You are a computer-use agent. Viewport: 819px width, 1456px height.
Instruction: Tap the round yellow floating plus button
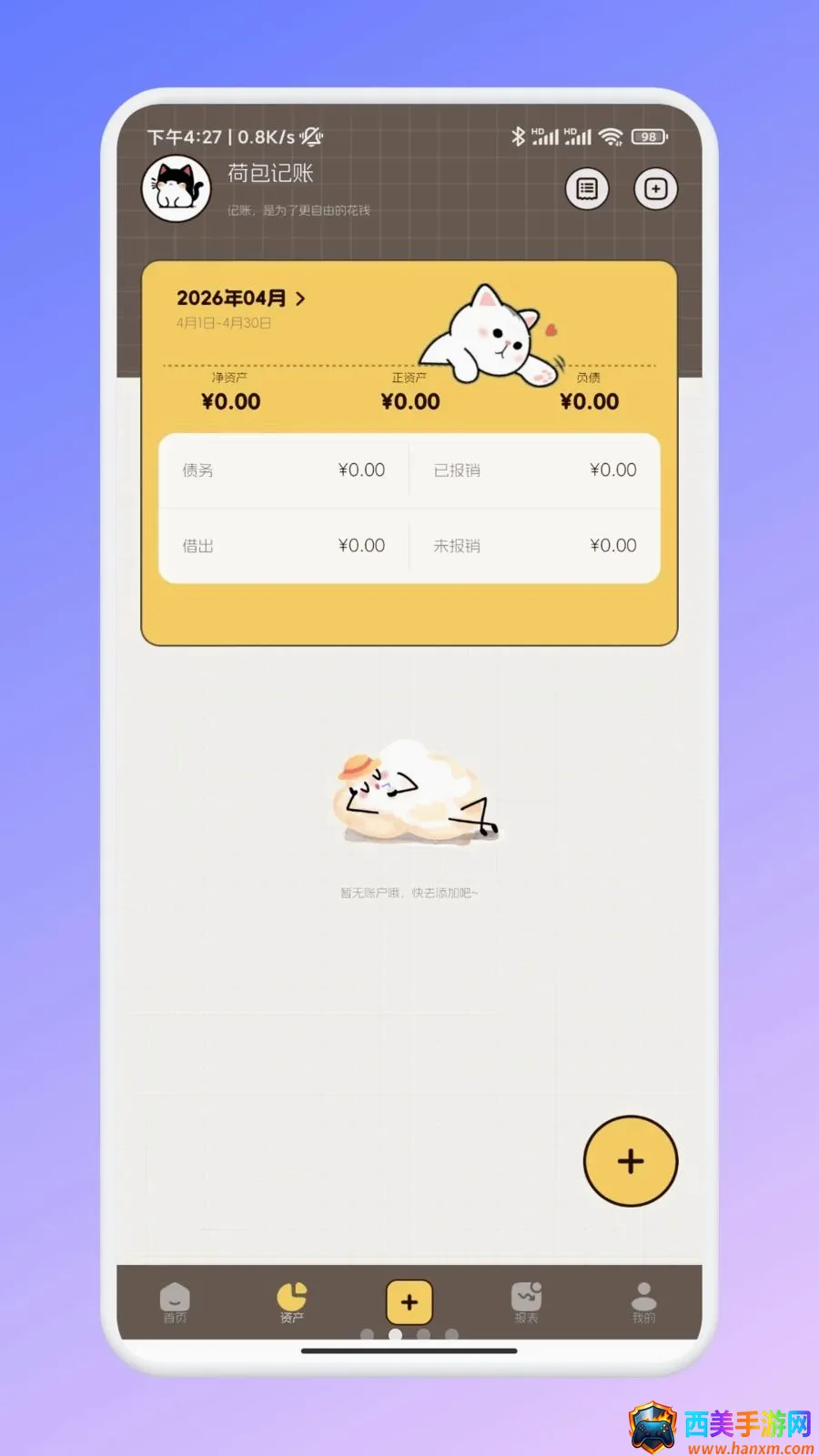click(x=631, y=1161)
